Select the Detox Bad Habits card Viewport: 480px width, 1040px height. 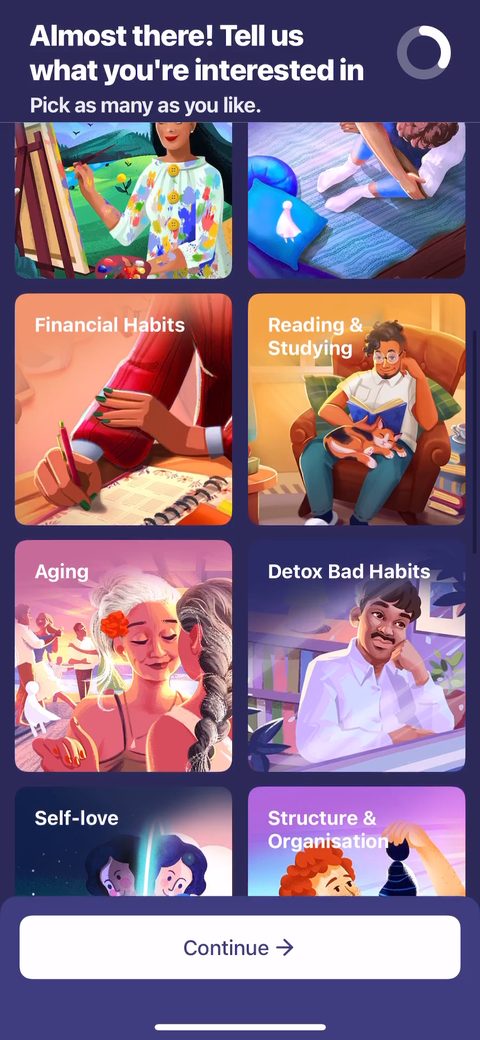click(357, 656)
